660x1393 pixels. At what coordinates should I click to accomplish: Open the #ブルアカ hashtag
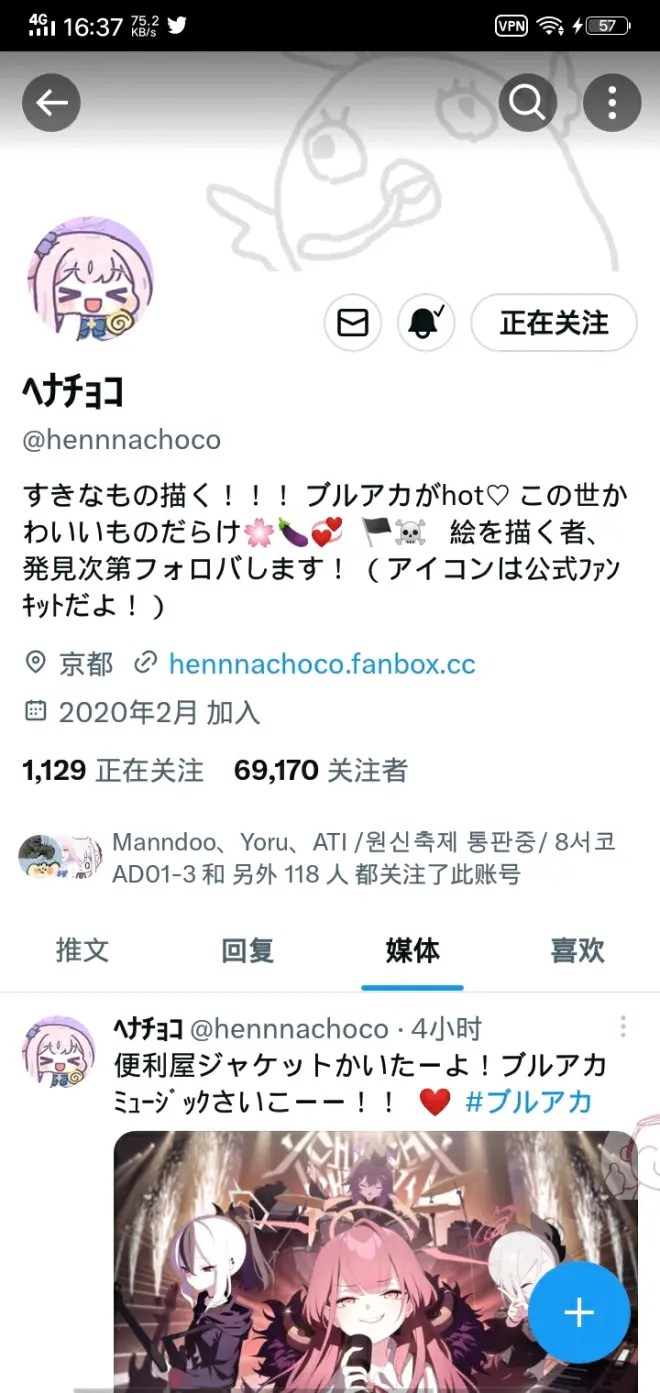[529, 1102]
